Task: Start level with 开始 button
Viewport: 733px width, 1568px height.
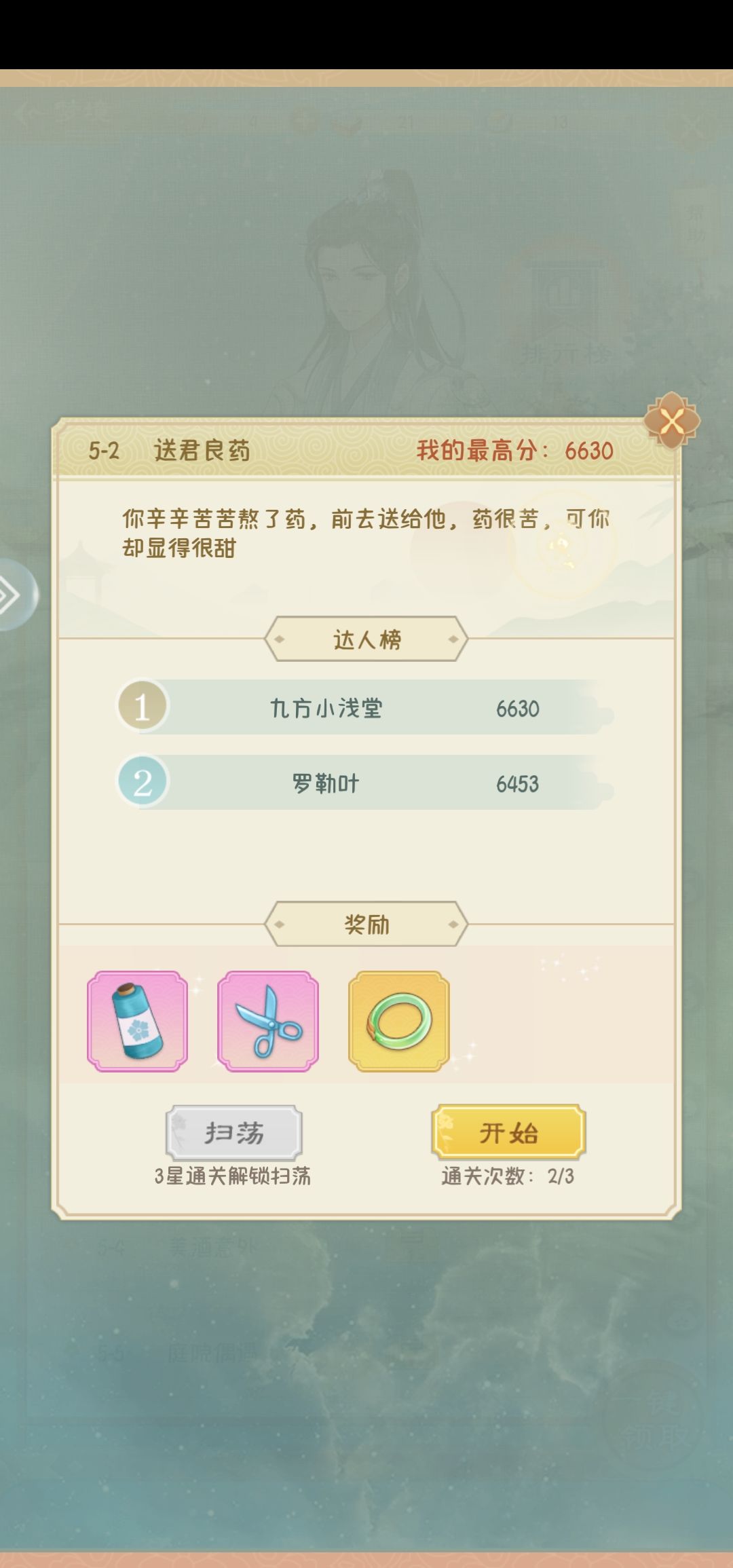Action: pos(508,1132)
